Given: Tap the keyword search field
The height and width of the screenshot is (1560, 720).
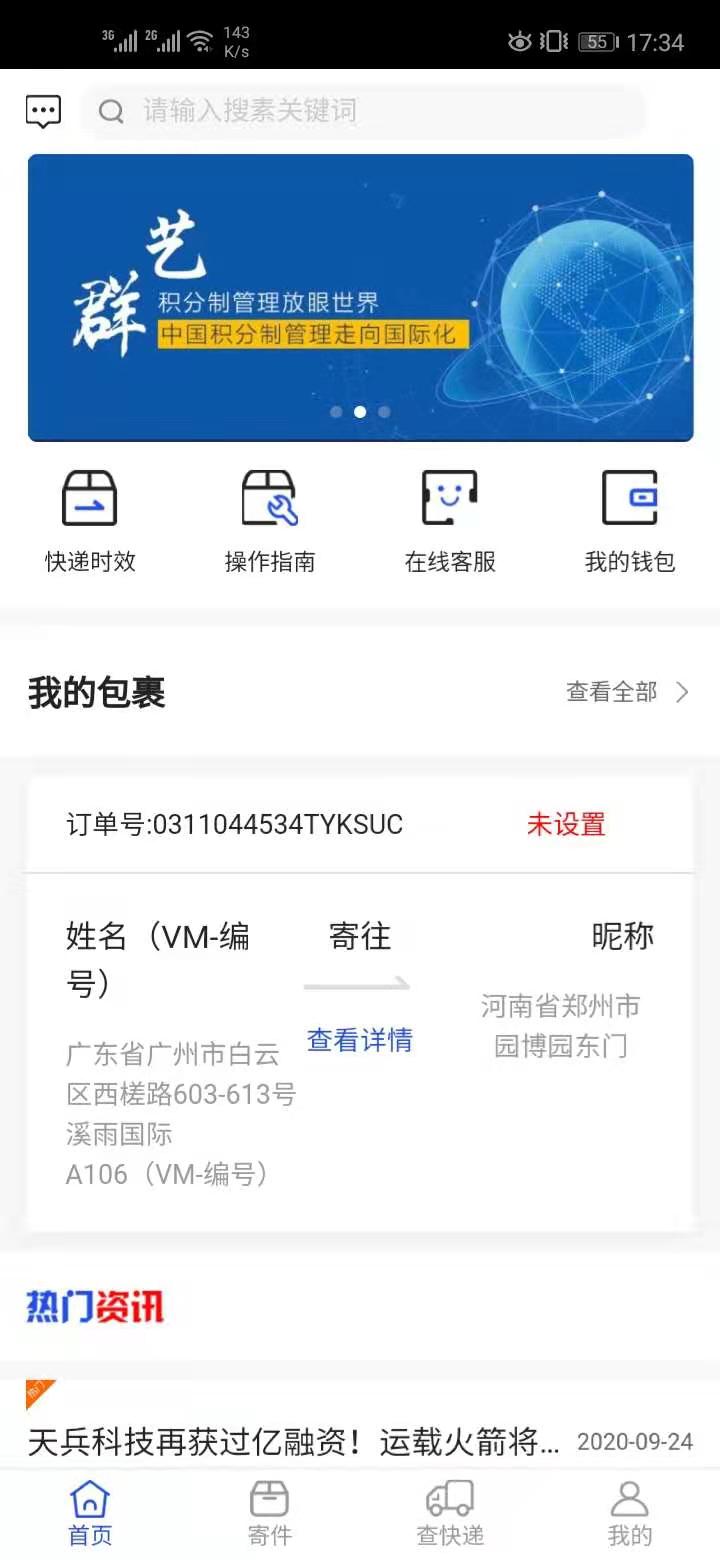Looking at the screenshot, I should point(363,110).
